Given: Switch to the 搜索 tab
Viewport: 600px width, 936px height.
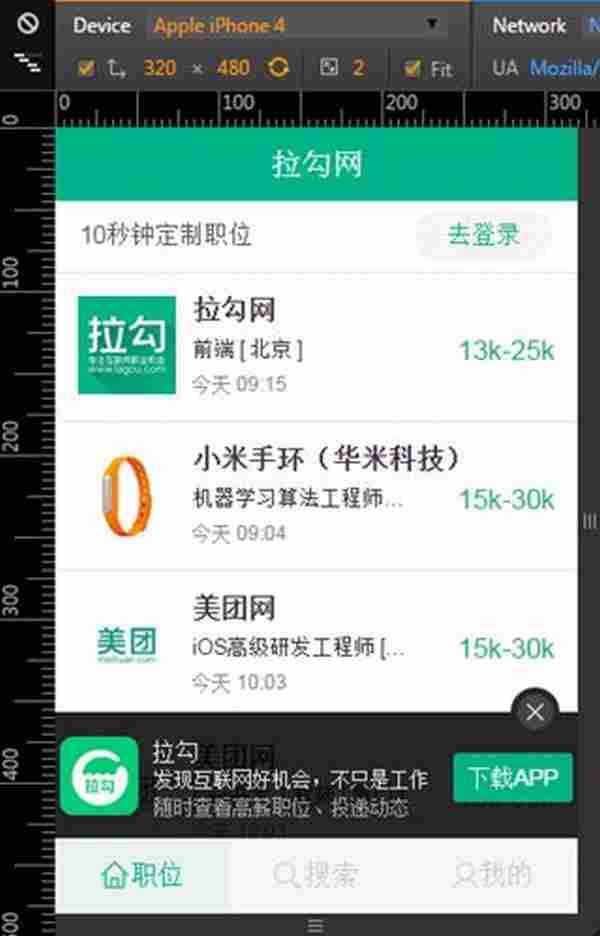Looking at the screenshot, I should click(316, 875).
